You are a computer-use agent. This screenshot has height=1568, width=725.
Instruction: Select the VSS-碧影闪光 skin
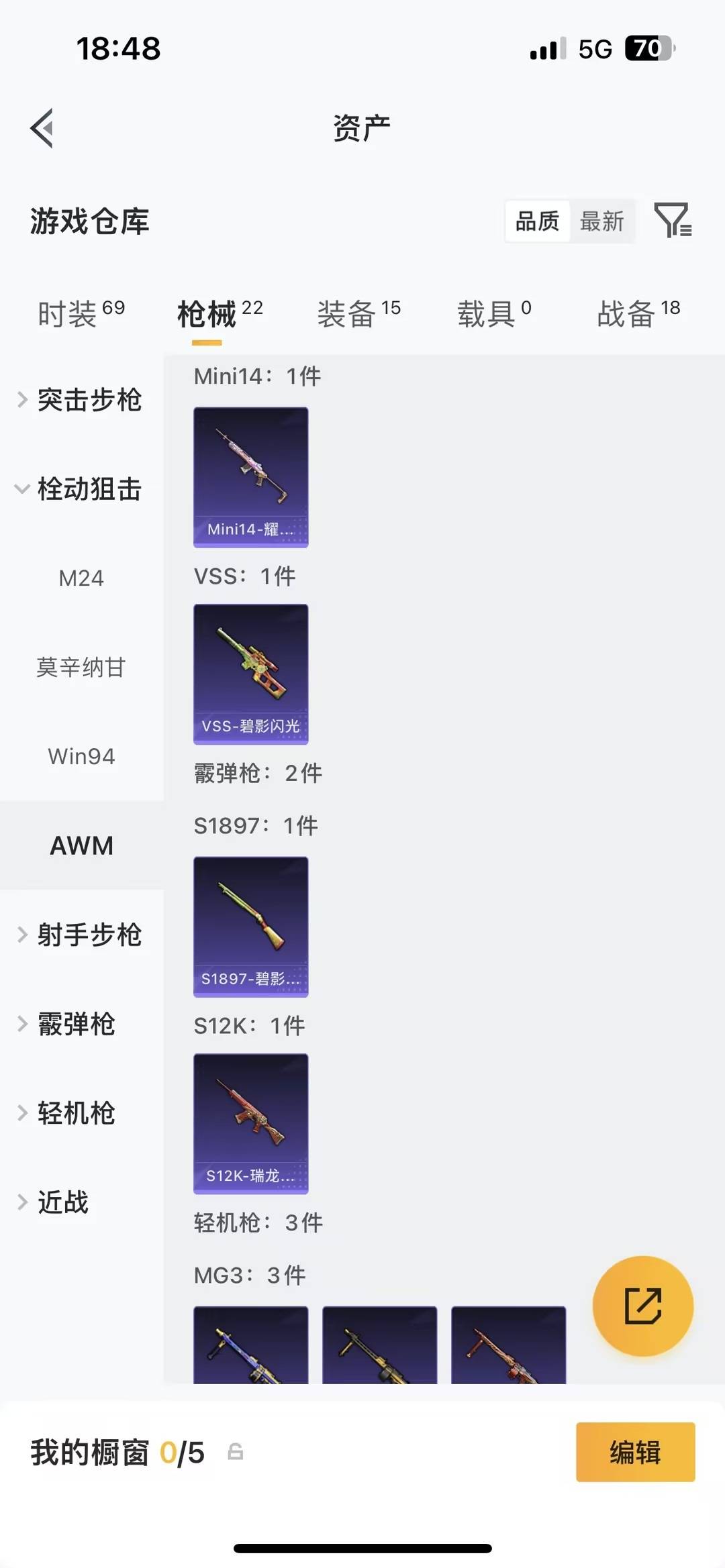tap(250, 676)
